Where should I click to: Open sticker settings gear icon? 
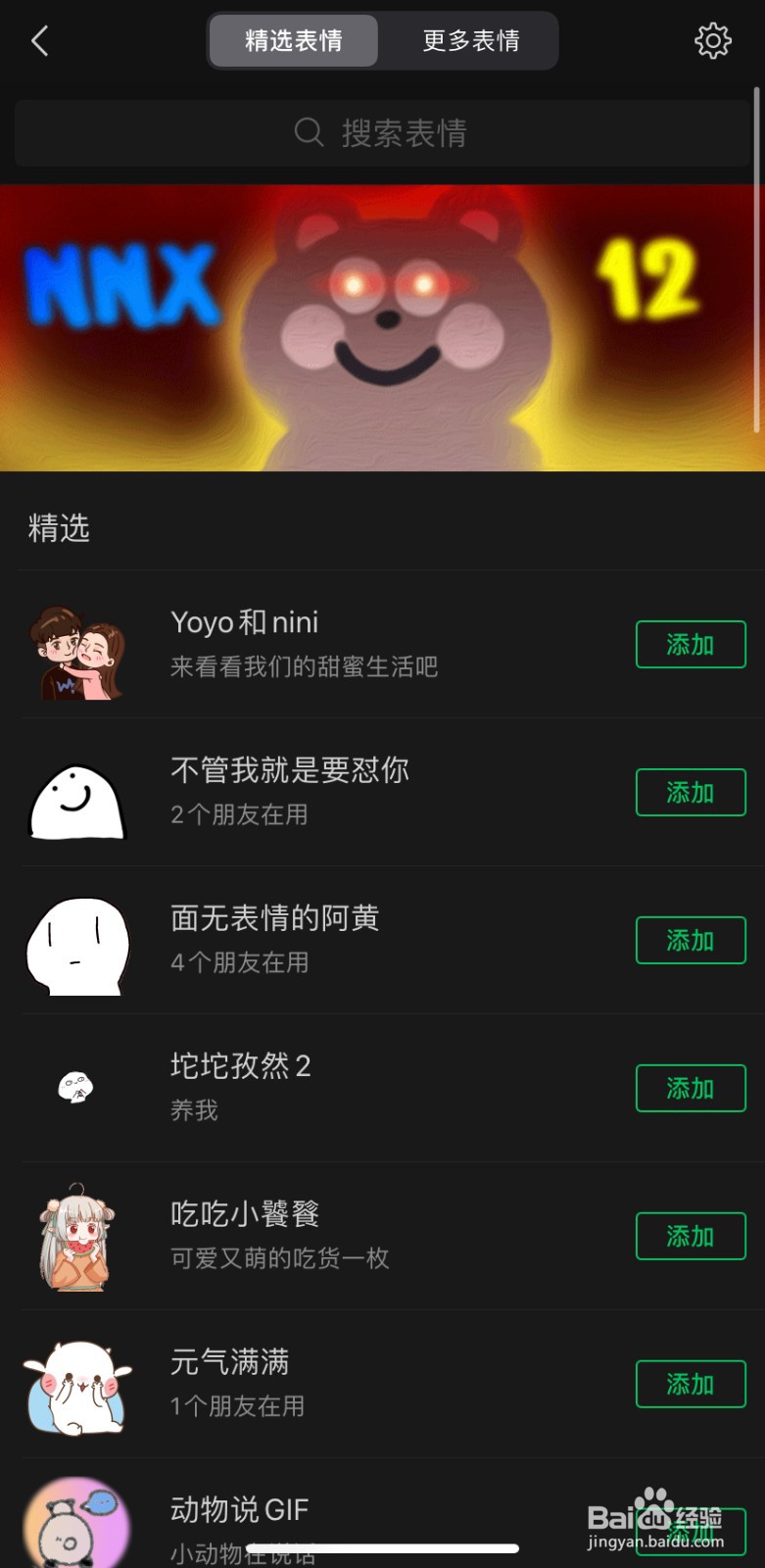(712, 41)
